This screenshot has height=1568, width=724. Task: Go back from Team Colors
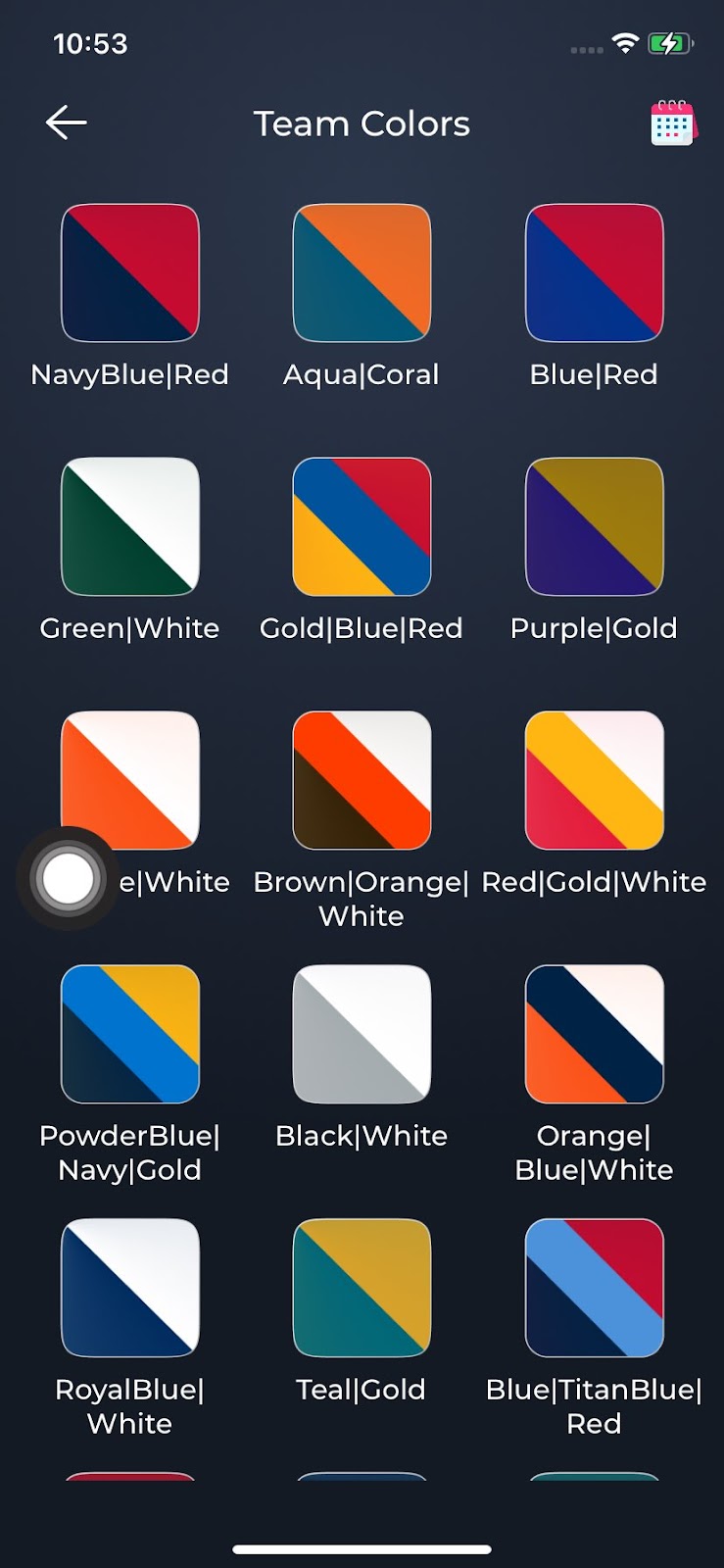tap(67, 122)
